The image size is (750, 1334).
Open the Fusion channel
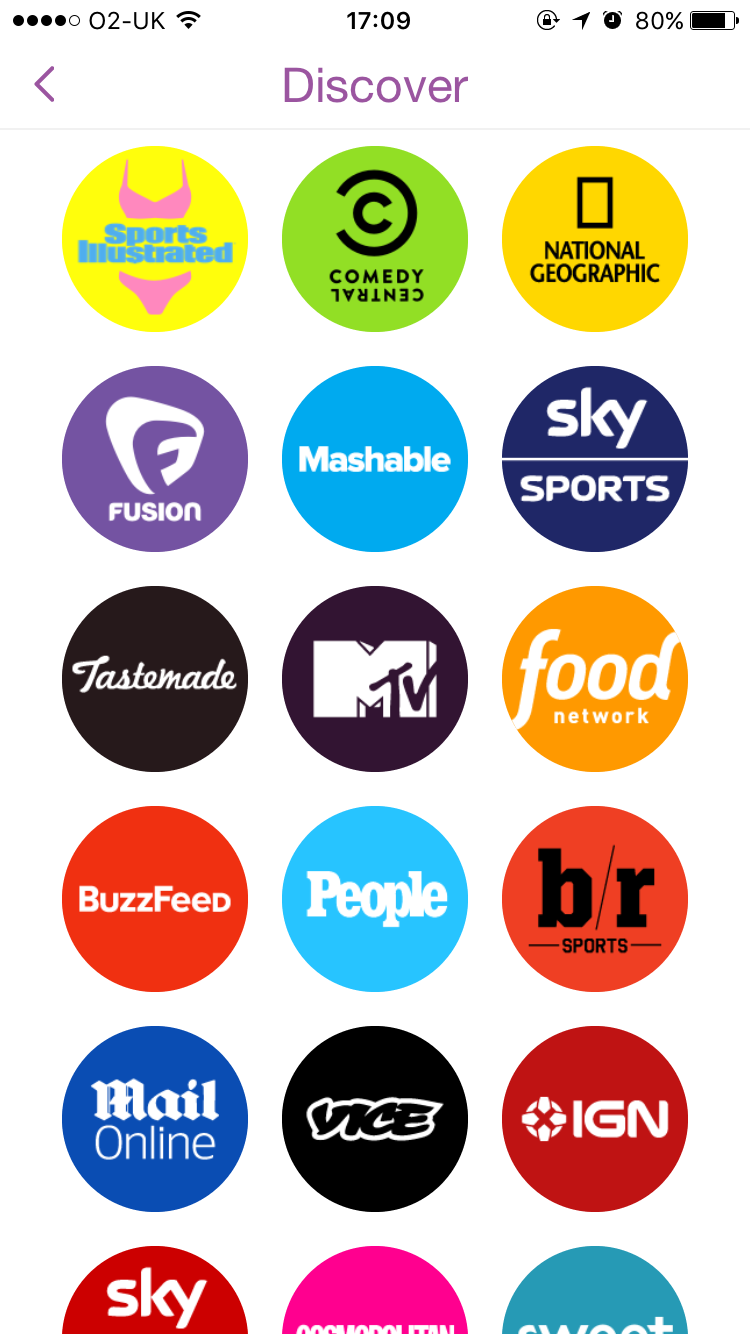tap(155, 459)
